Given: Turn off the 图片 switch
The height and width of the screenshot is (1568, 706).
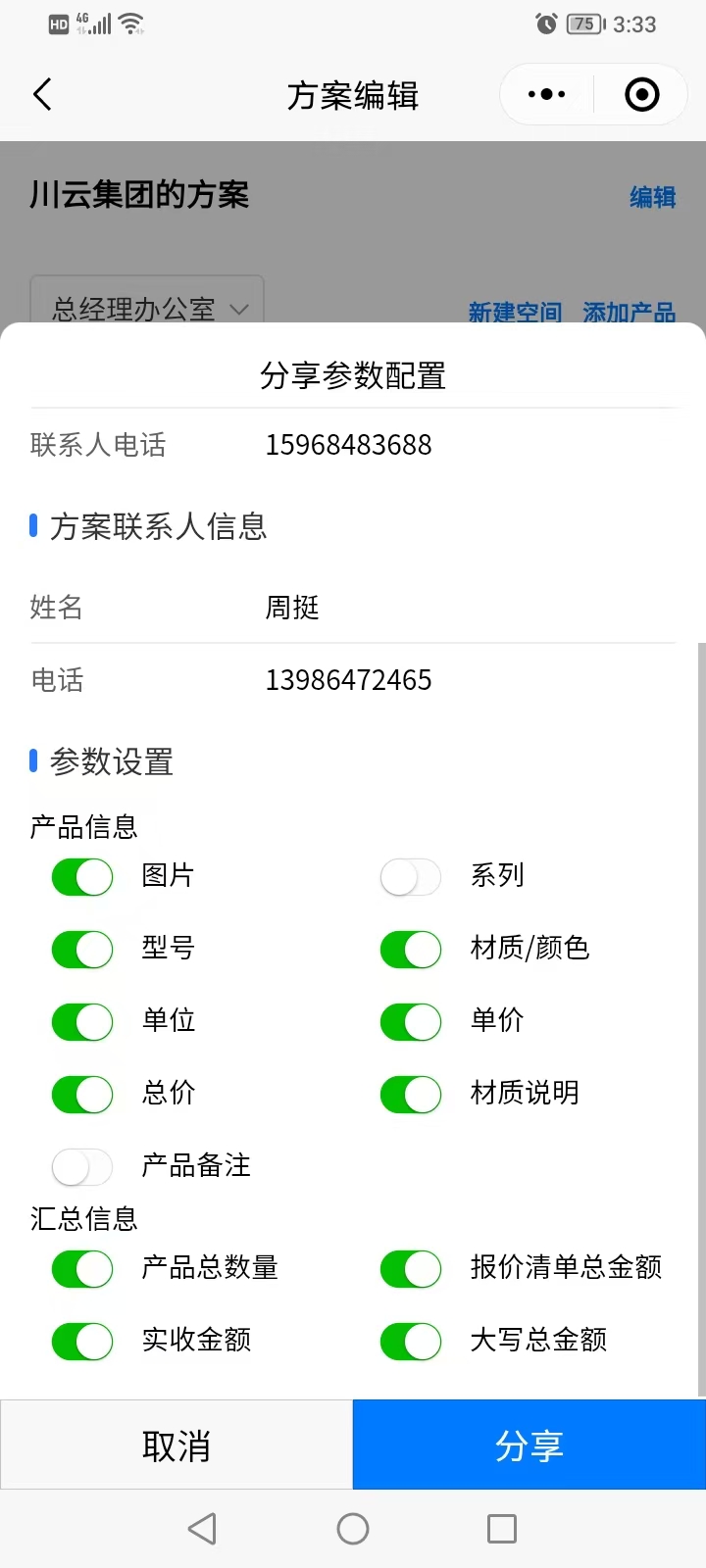Looking at the screenshot, I should [x=82, y=877].
